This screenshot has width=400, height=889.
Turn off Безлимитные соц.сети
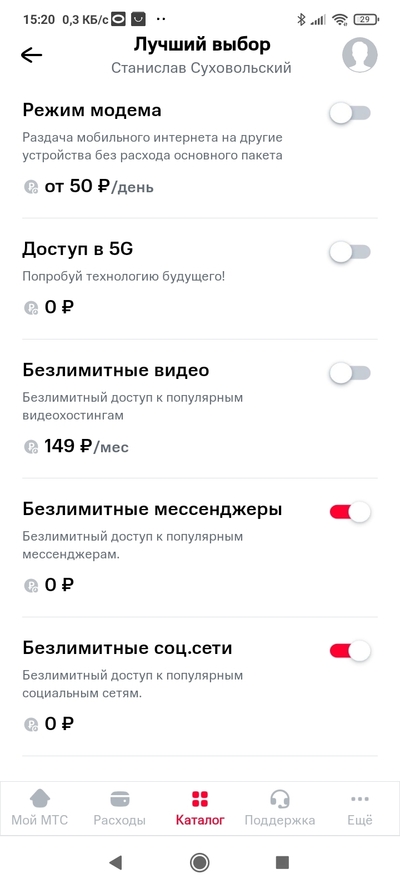coord(350,651)
